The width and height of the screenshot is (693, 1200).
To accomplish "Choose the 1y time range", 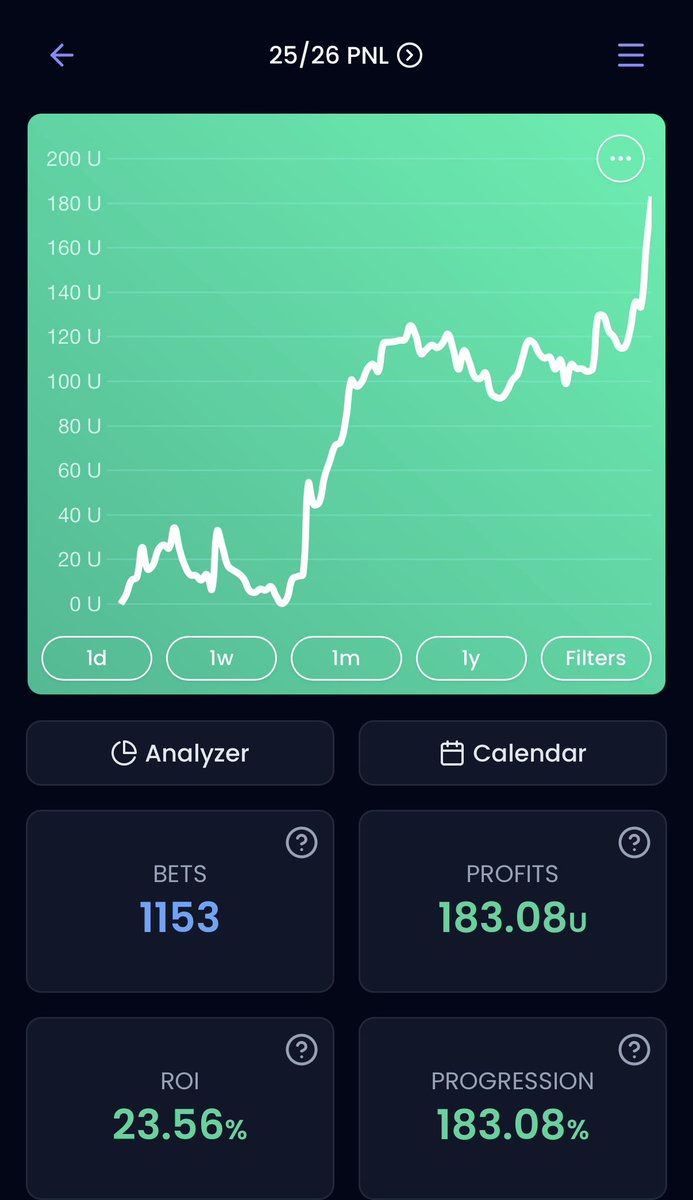I will (471, 658).
